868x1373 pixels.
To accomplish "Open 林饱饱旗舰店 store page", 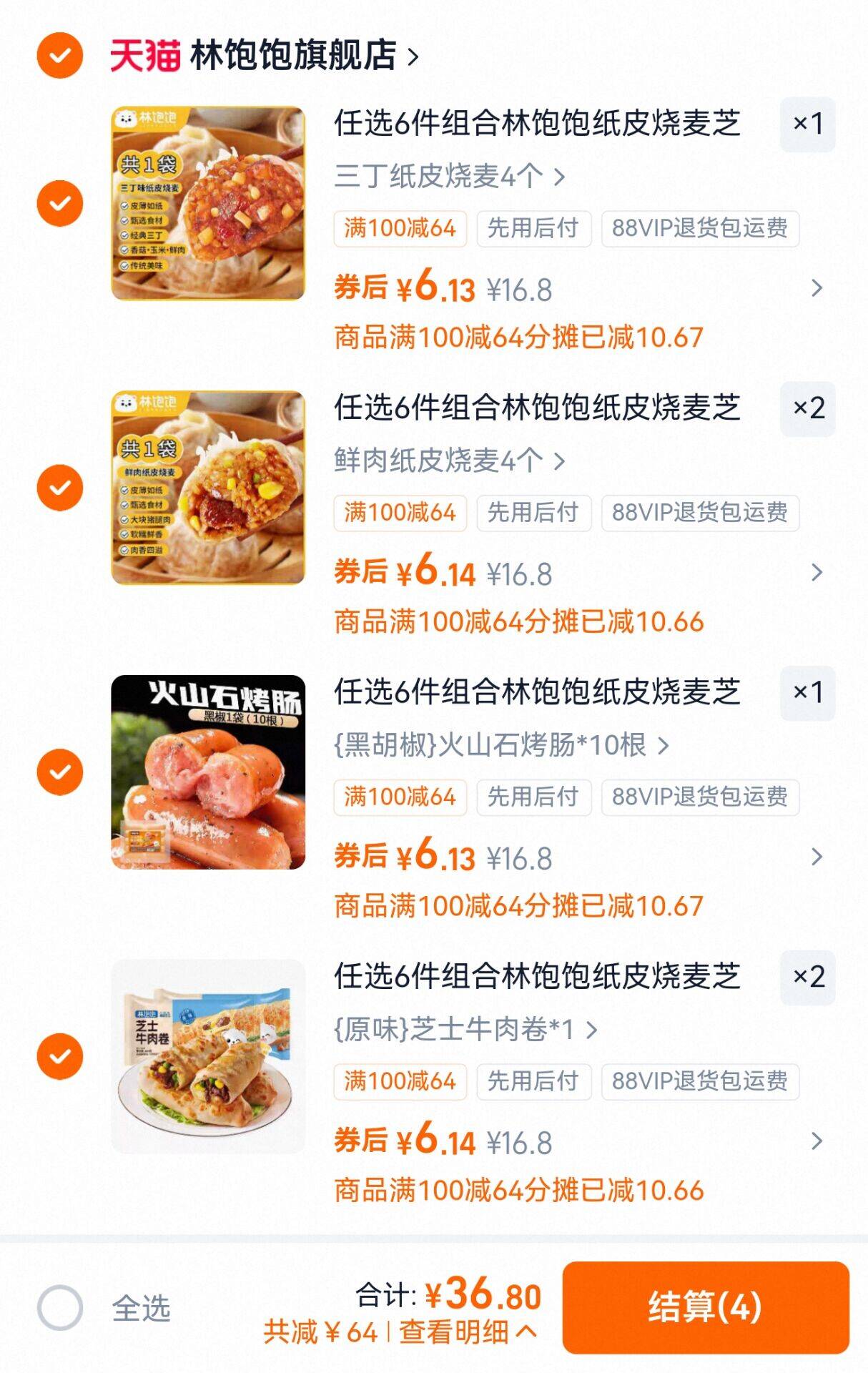I will (293, 55).
